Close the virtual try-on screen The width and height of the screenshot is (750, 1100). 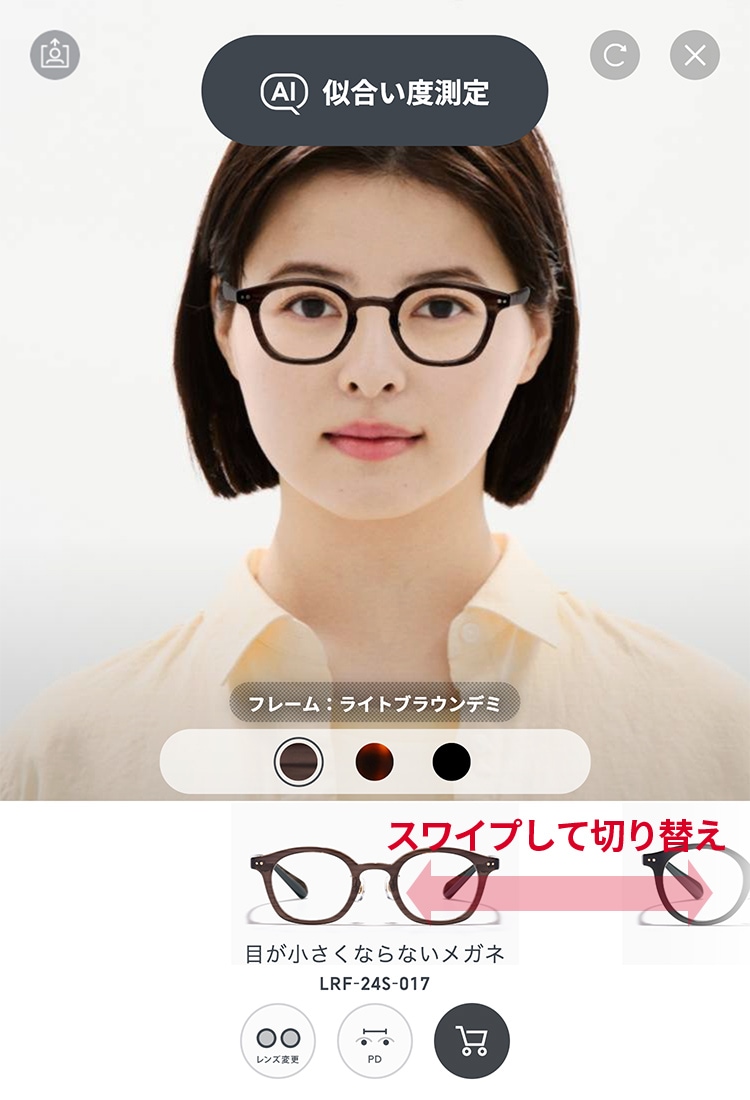695,55
